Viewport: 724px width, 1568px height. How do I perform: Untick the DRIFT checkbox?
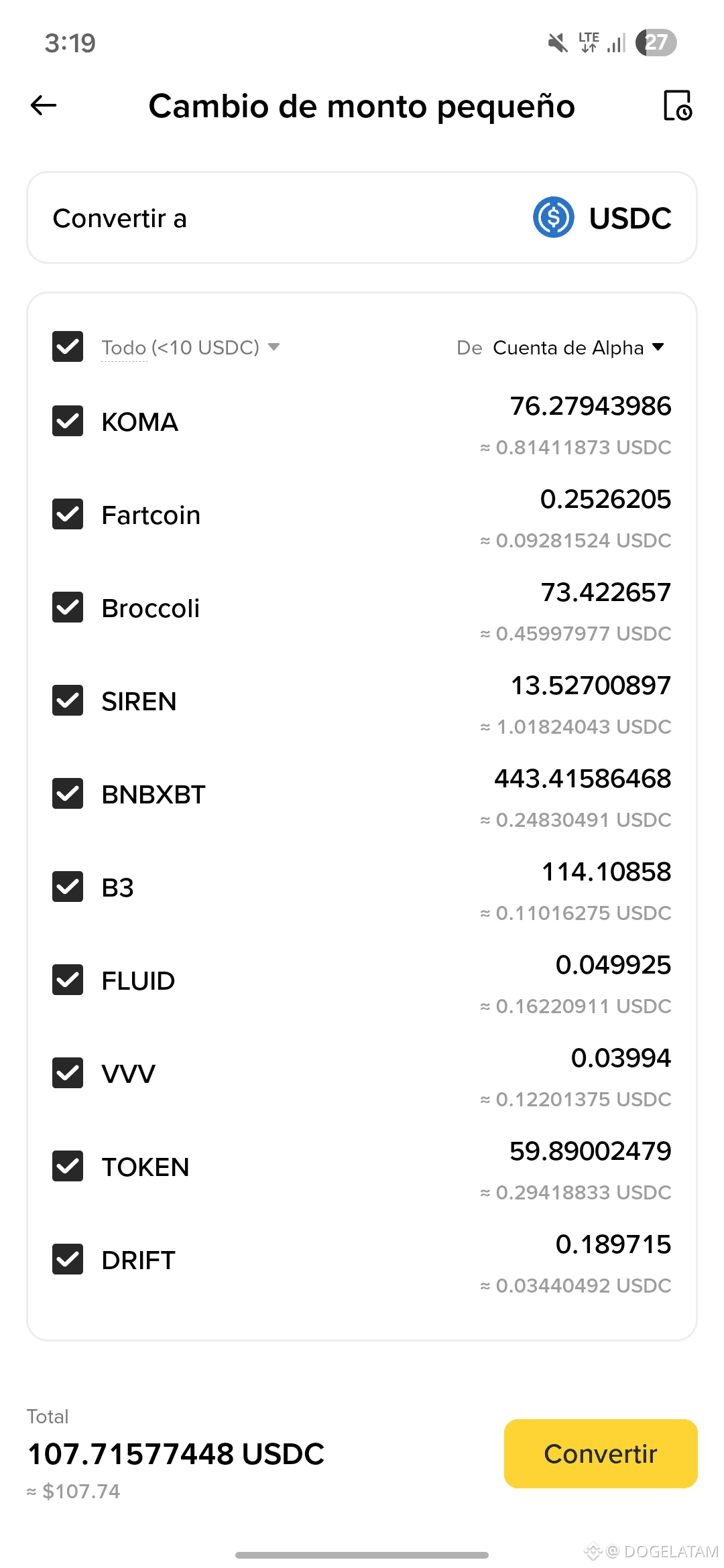(x=68, y=1260)
